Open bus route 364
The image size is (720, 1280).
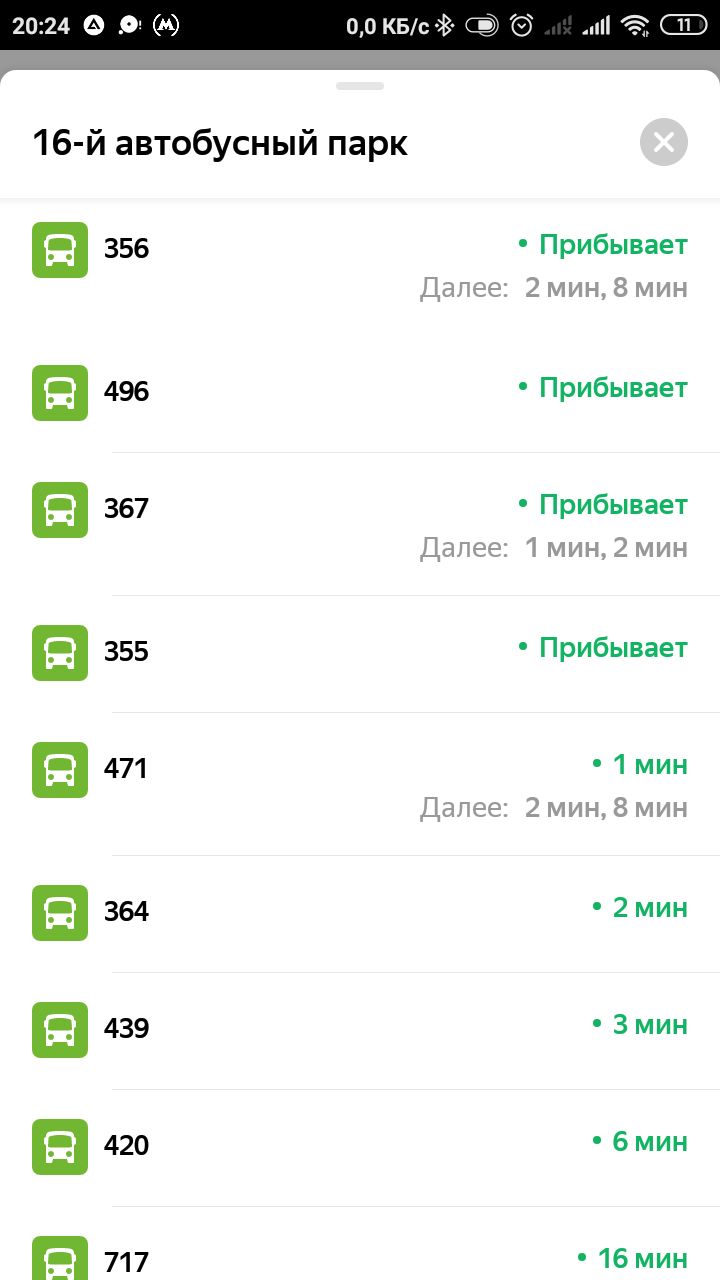[360, 914]
